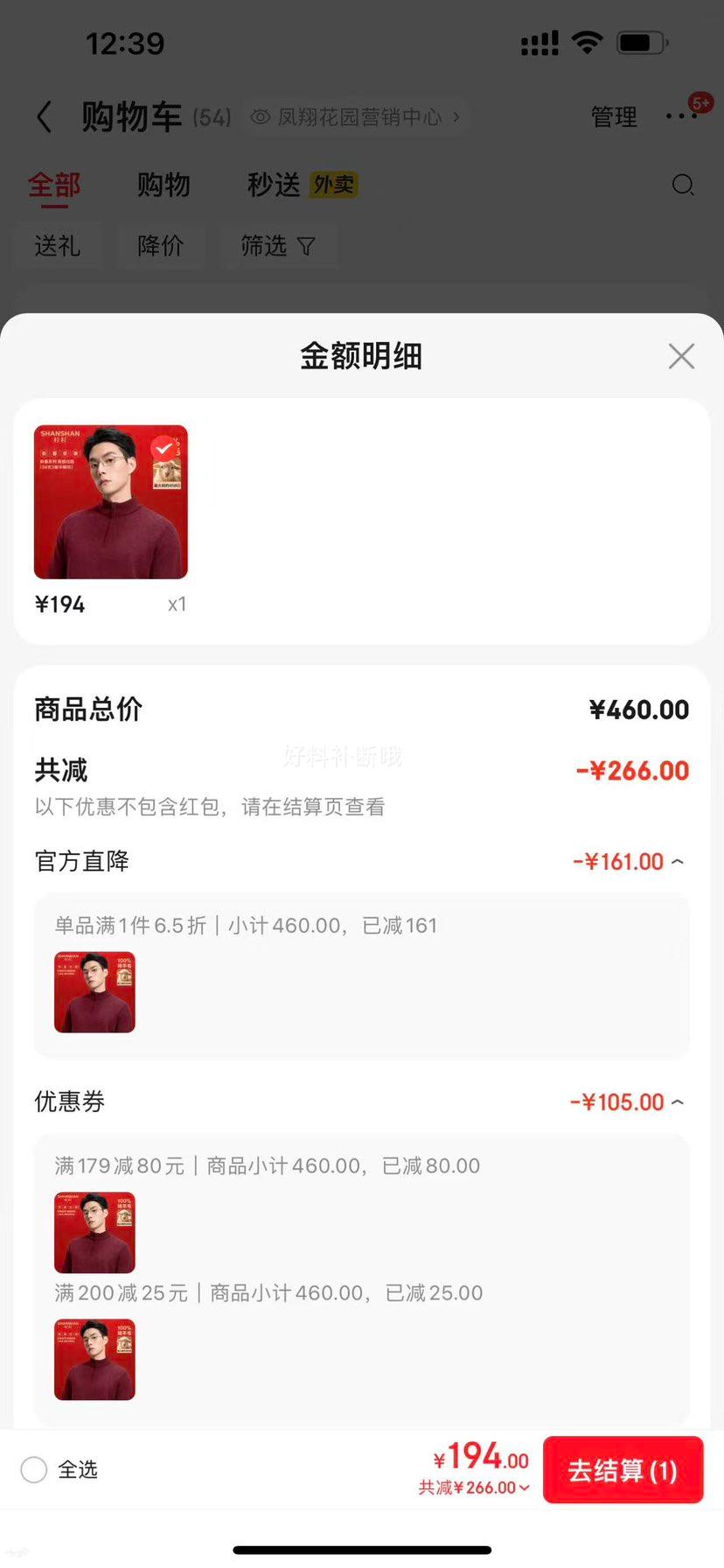Open cart management via 管理
The width and height of the screenshot is (724, 1568).
pos(614,116)
